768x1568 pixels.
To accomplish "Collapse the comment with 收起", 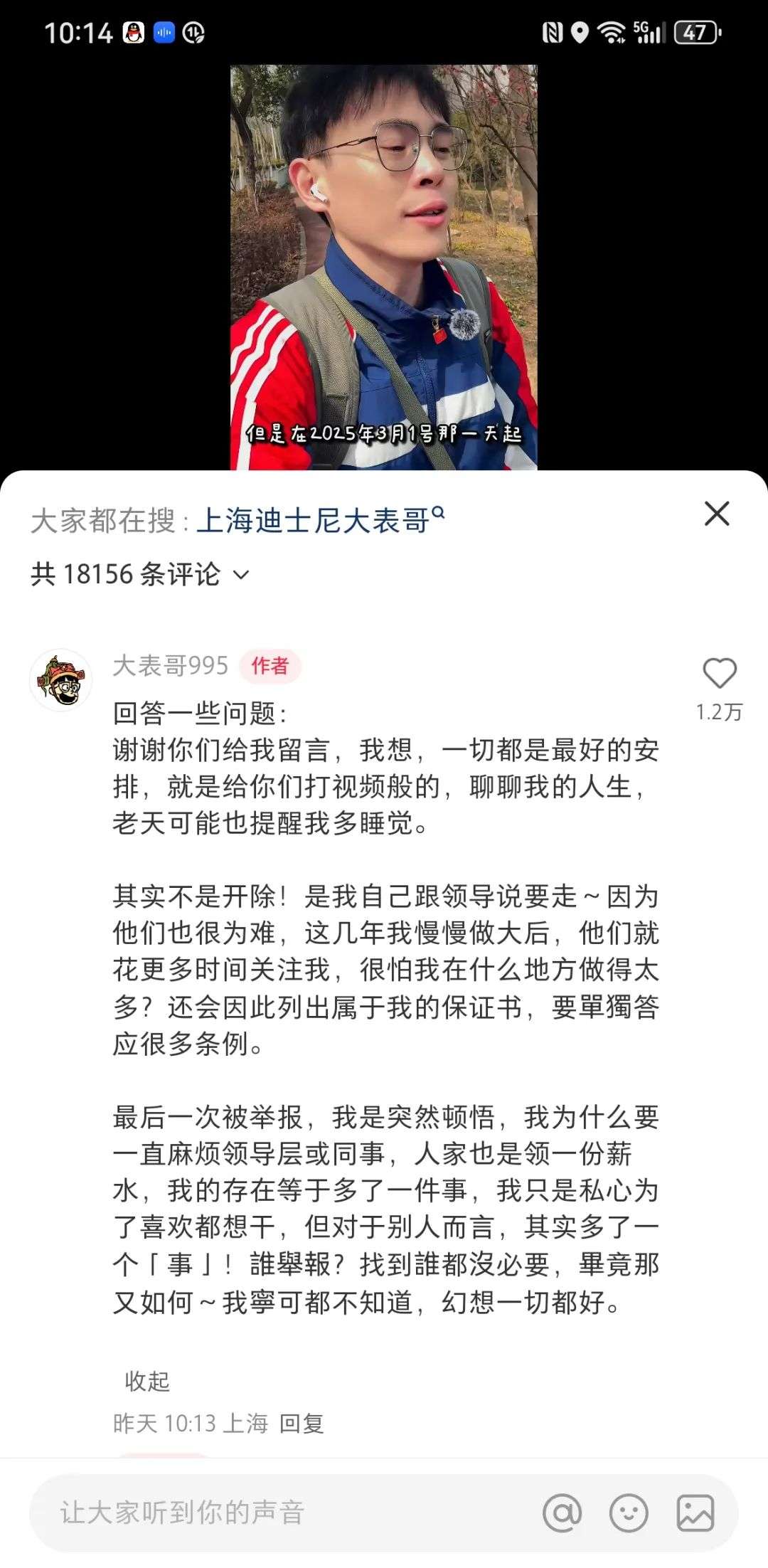I will point(147,1381).
